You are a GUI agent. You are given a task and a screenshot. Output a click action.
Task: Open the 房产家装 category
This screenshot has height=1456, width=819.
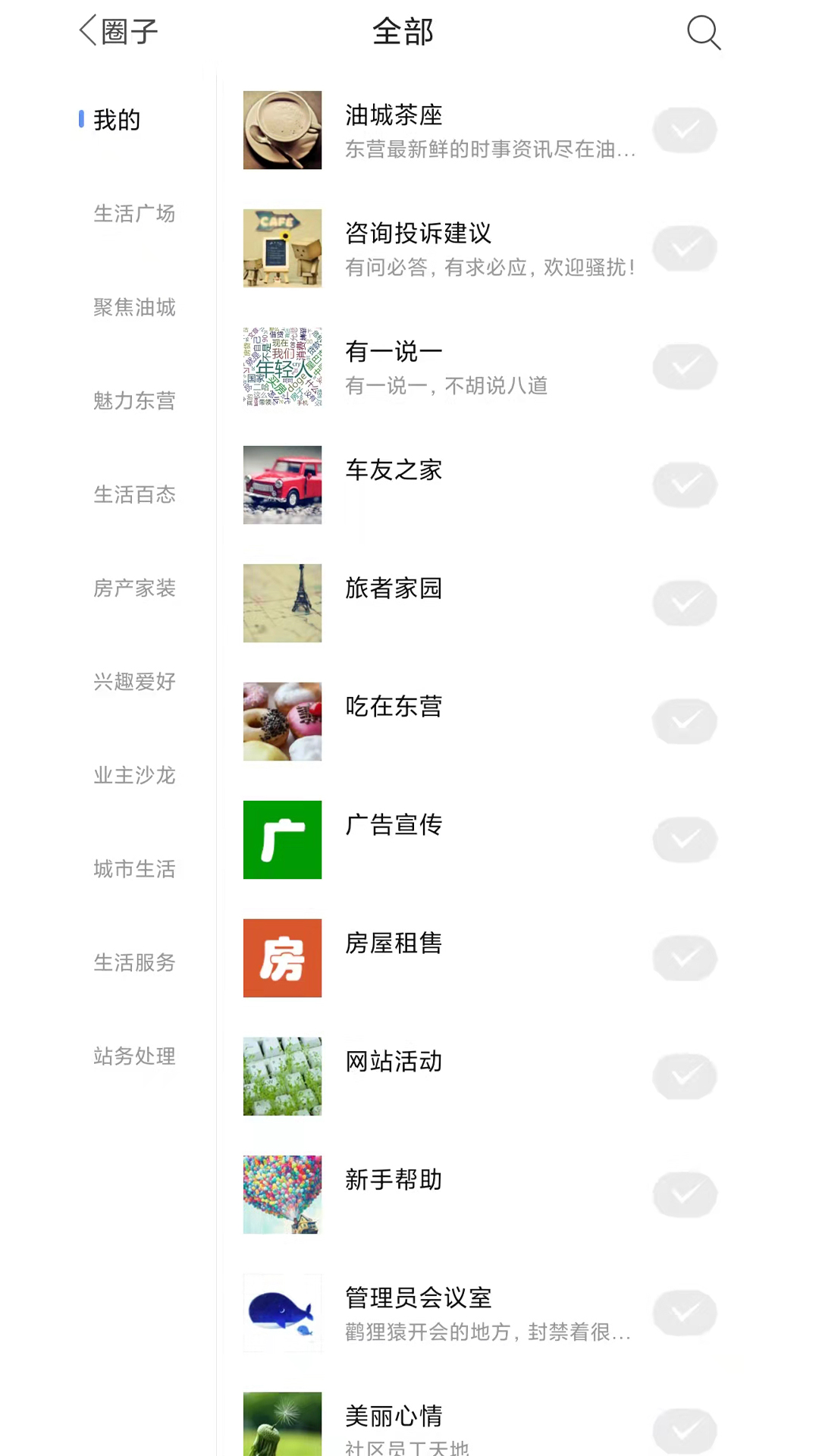click(x=134, y=588)
